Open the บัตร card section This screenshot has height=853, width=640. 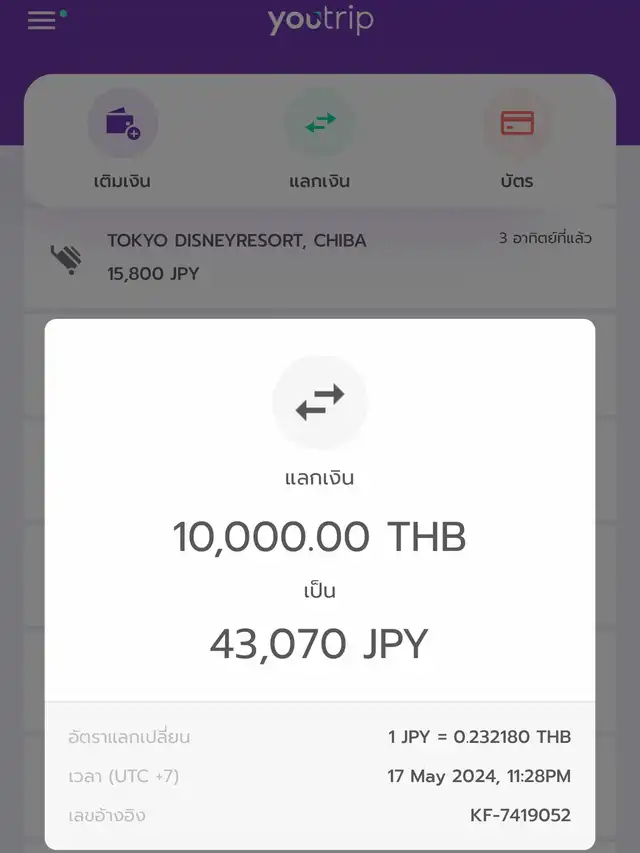pyautogui.click(x=517, y=141)
